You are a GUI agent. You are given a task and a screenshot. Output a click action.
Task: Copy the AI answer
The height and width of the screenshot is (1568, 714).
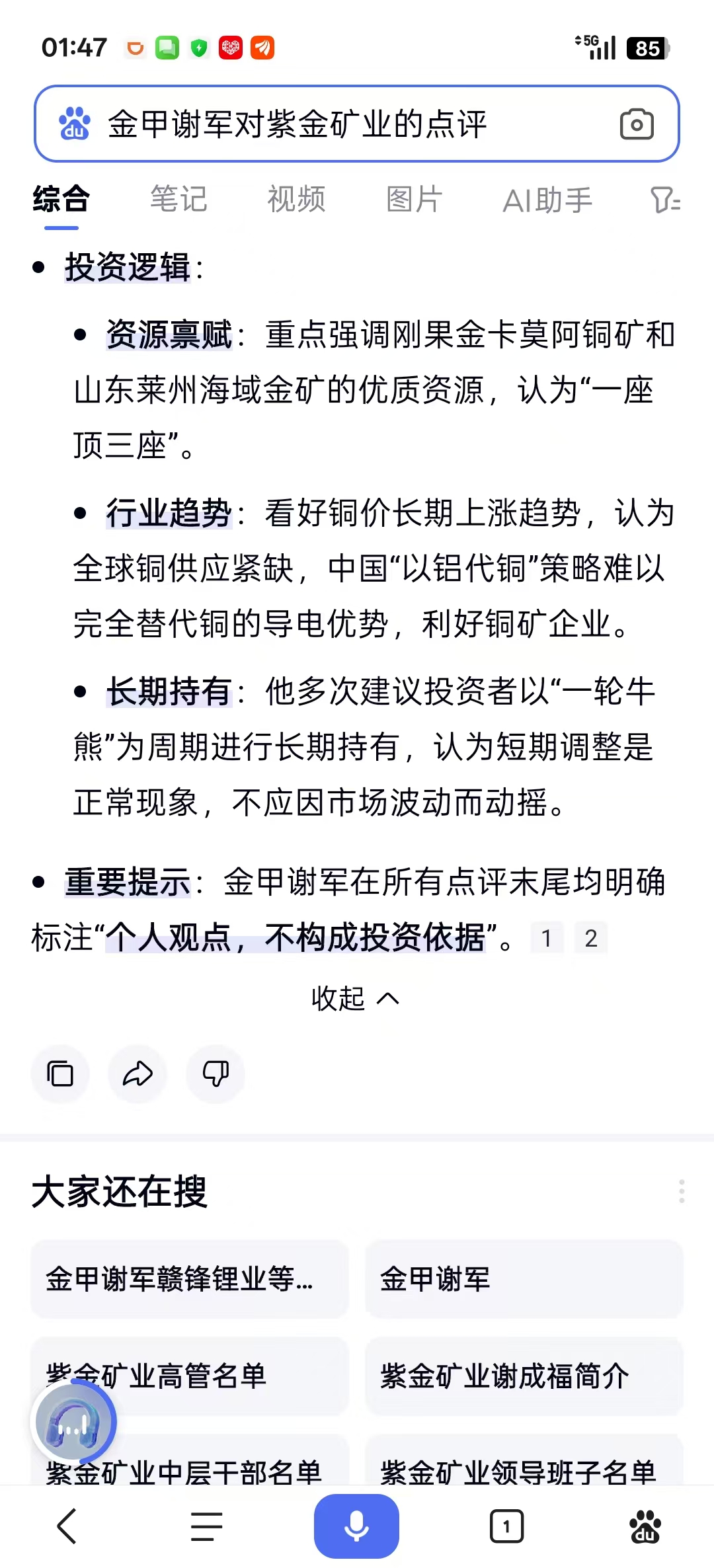pyautogui.click(x=60, y=1074)
